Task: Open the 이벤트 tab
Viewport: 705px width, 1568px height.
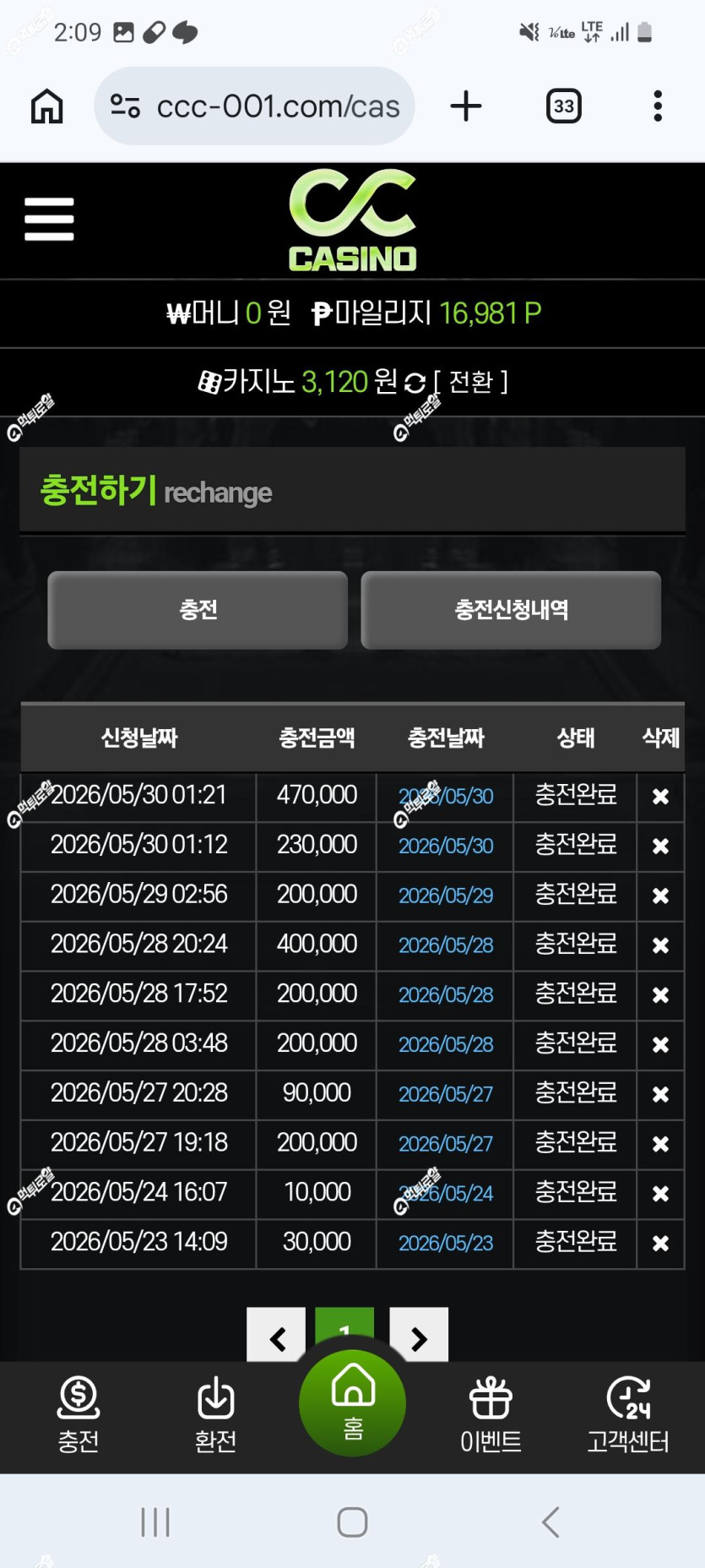Action: [x=491, y=1414]
